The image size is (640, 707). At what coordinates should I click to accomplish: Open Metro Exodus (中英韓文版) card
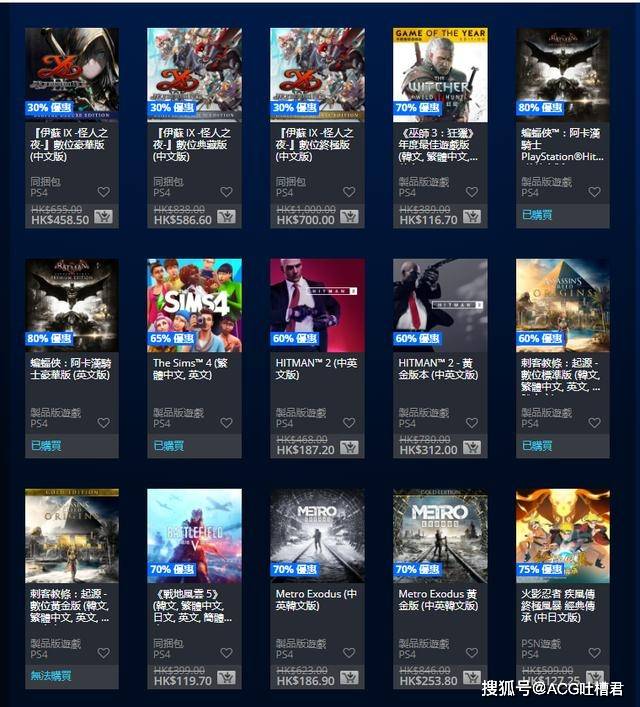coord(317,535)
